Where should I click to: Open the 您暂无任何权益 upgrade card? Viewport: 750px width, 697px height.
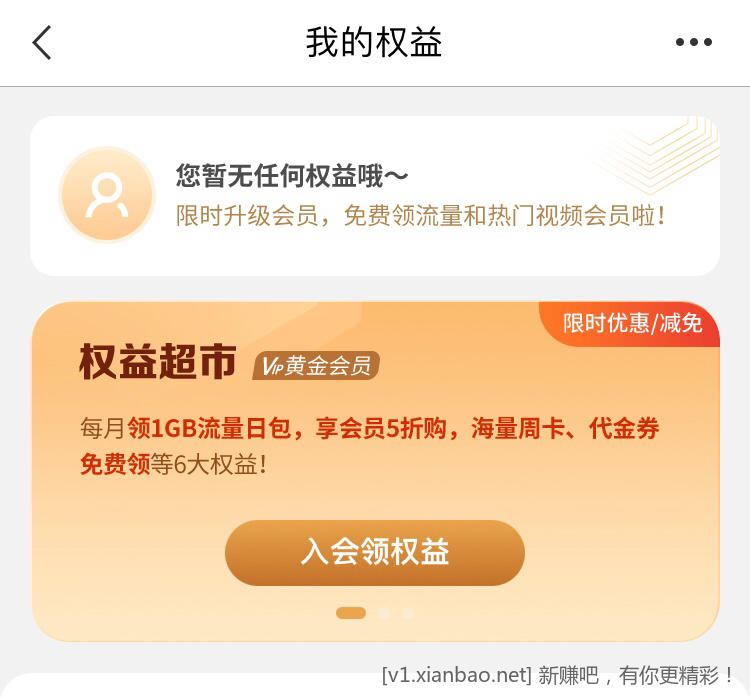pos(375,196)
